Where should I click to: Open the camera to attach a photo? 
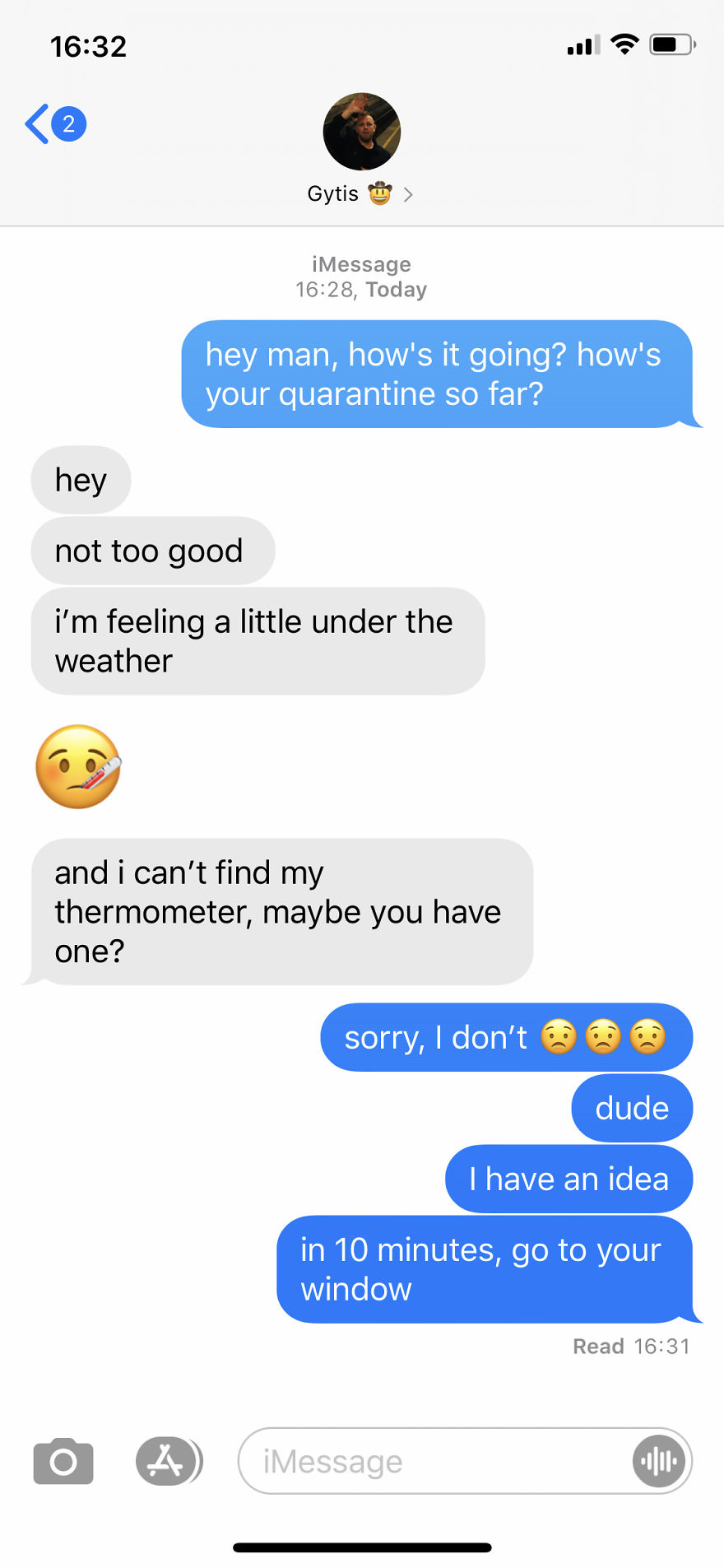pos(63,1461)
